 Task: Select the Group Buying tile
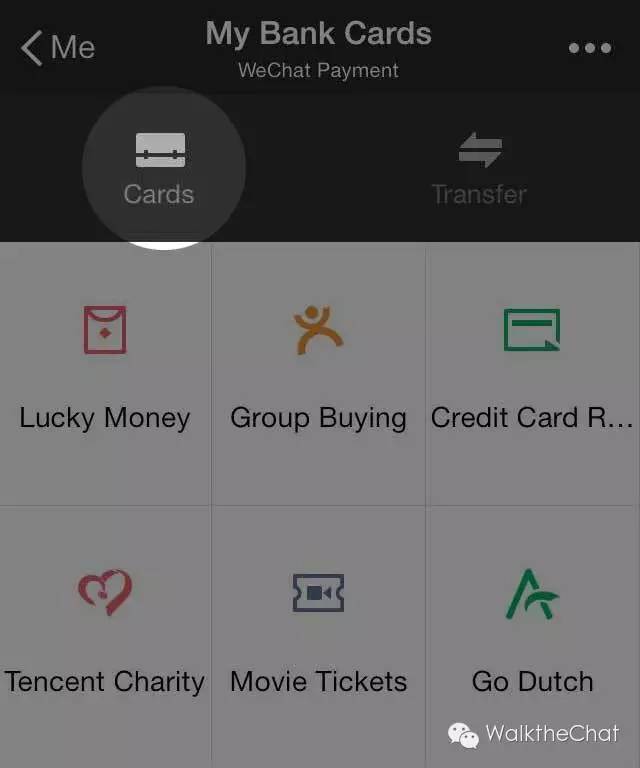318,372
